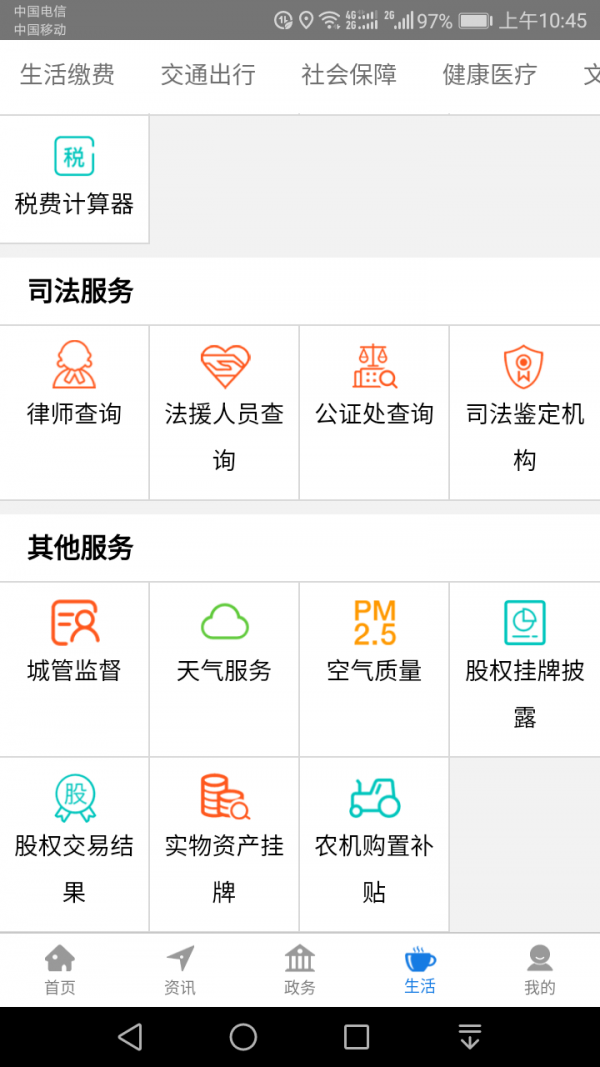
Task: Switch to the 生活缴费 top tab
Action: (x=67, y=74)
